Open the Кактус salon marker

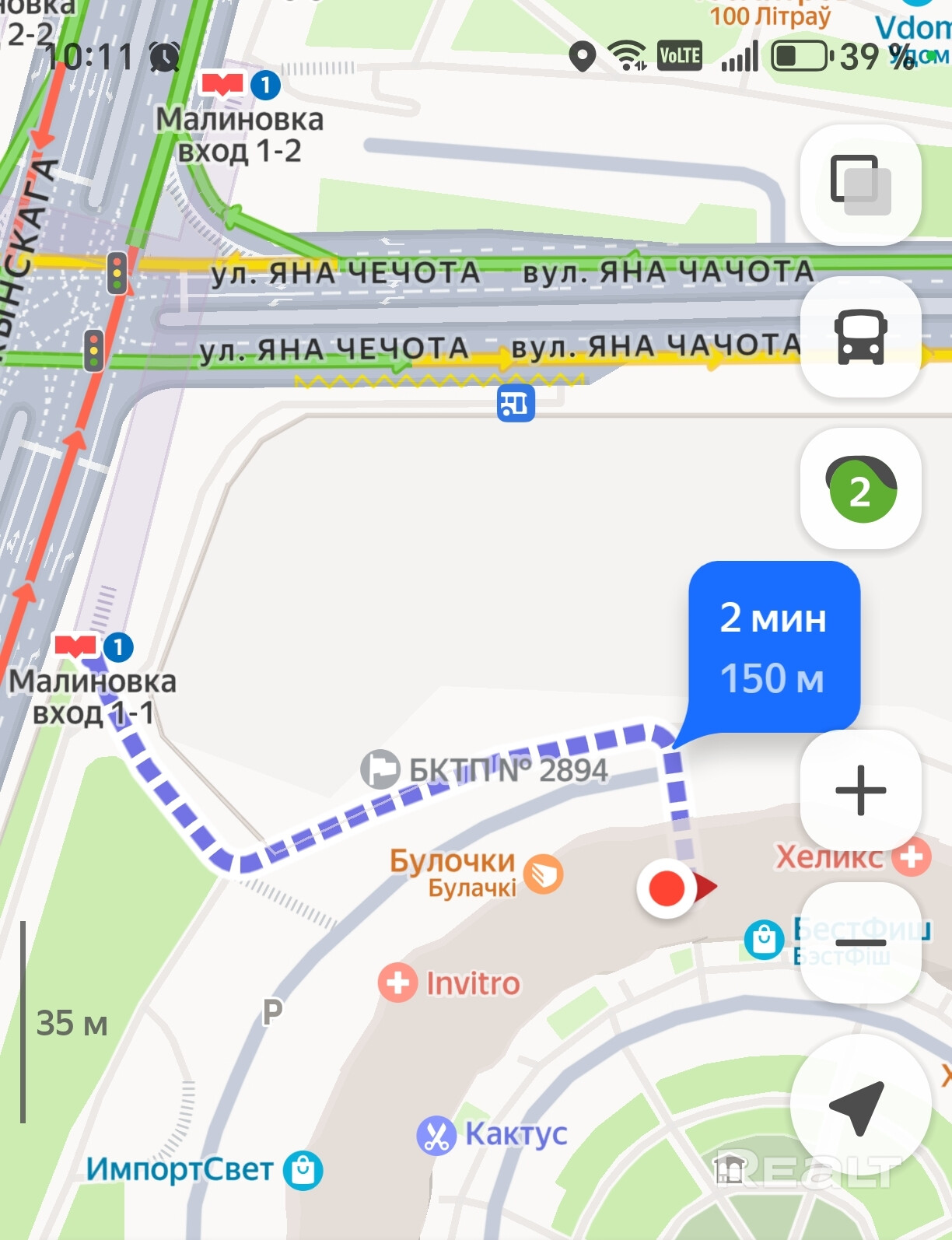(436, 1135)
